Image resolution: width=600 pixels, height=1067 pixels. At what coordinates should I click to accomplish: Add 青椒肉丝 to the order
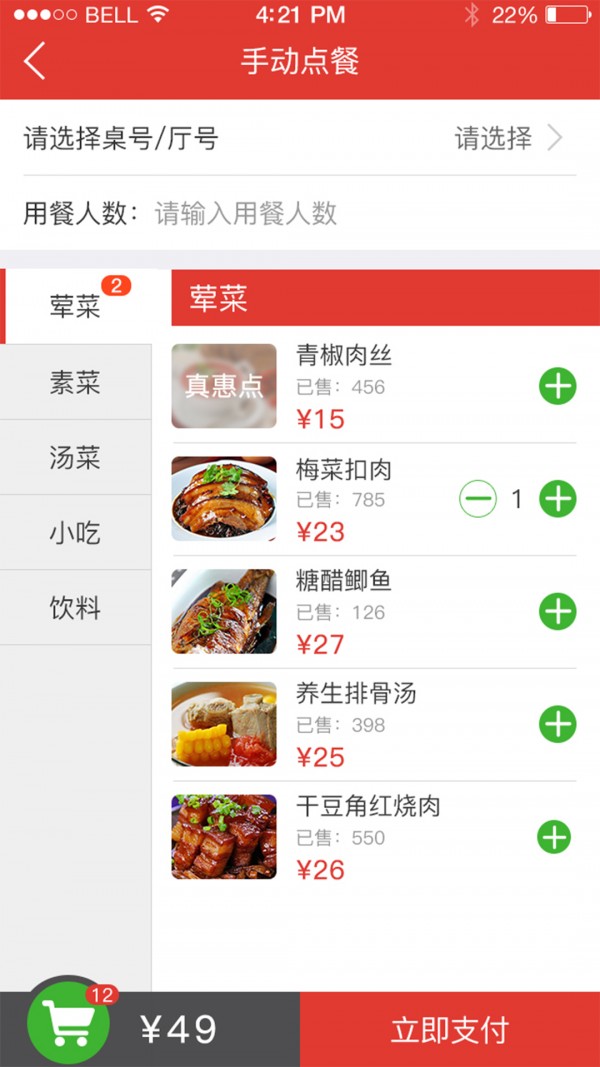pos(557,386)
